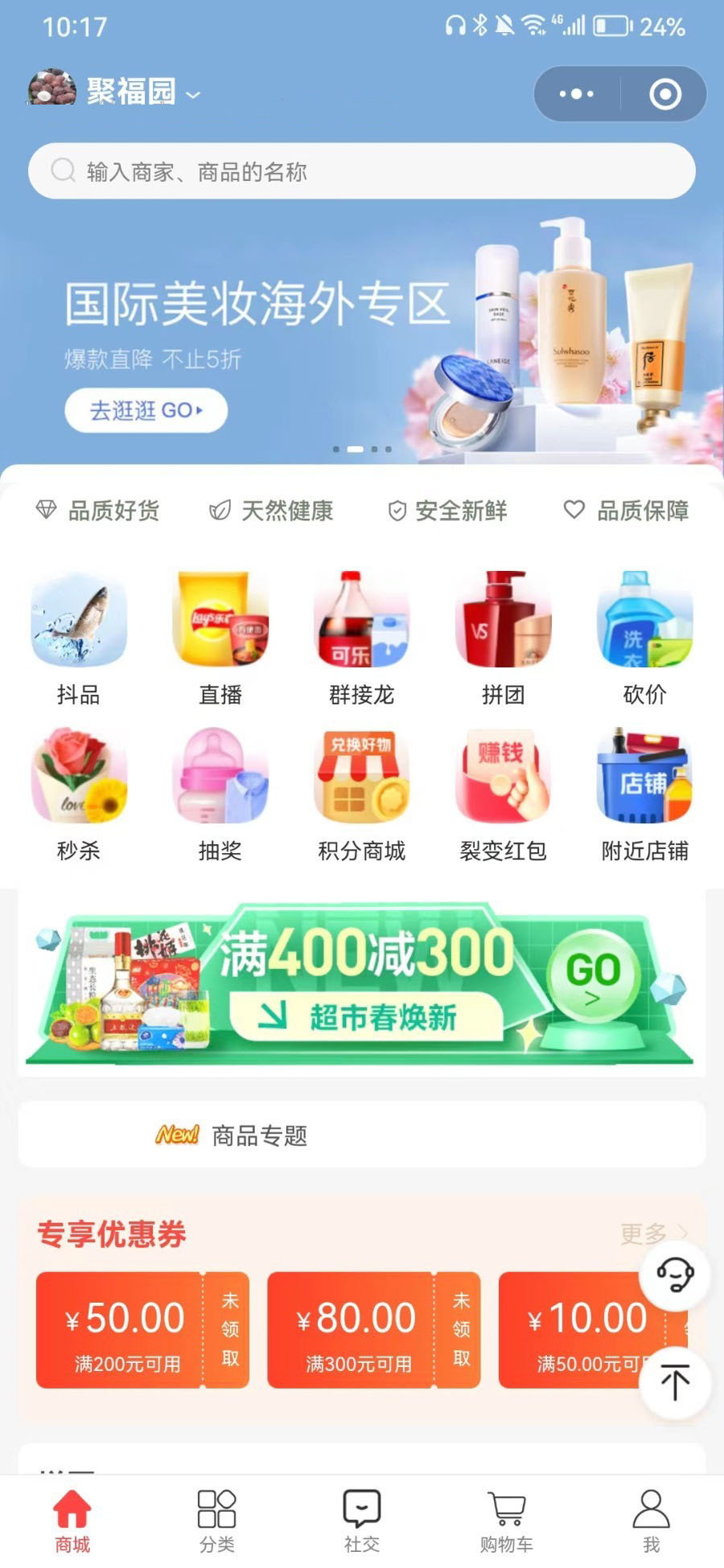Viewport: 724px width, 1568px height.
Task: Open 积分商城 points mall
Action: click(x=362, y=794)
